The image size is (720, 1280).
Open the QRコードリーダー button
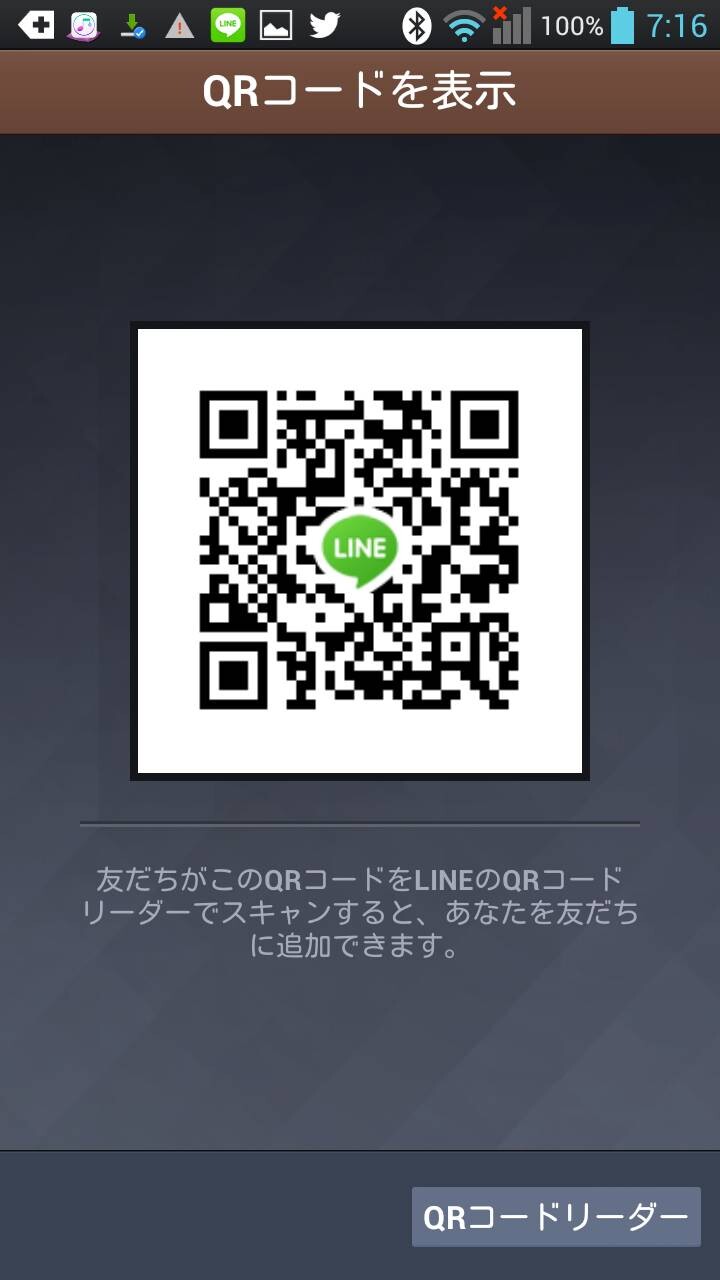pos(556,1217)
